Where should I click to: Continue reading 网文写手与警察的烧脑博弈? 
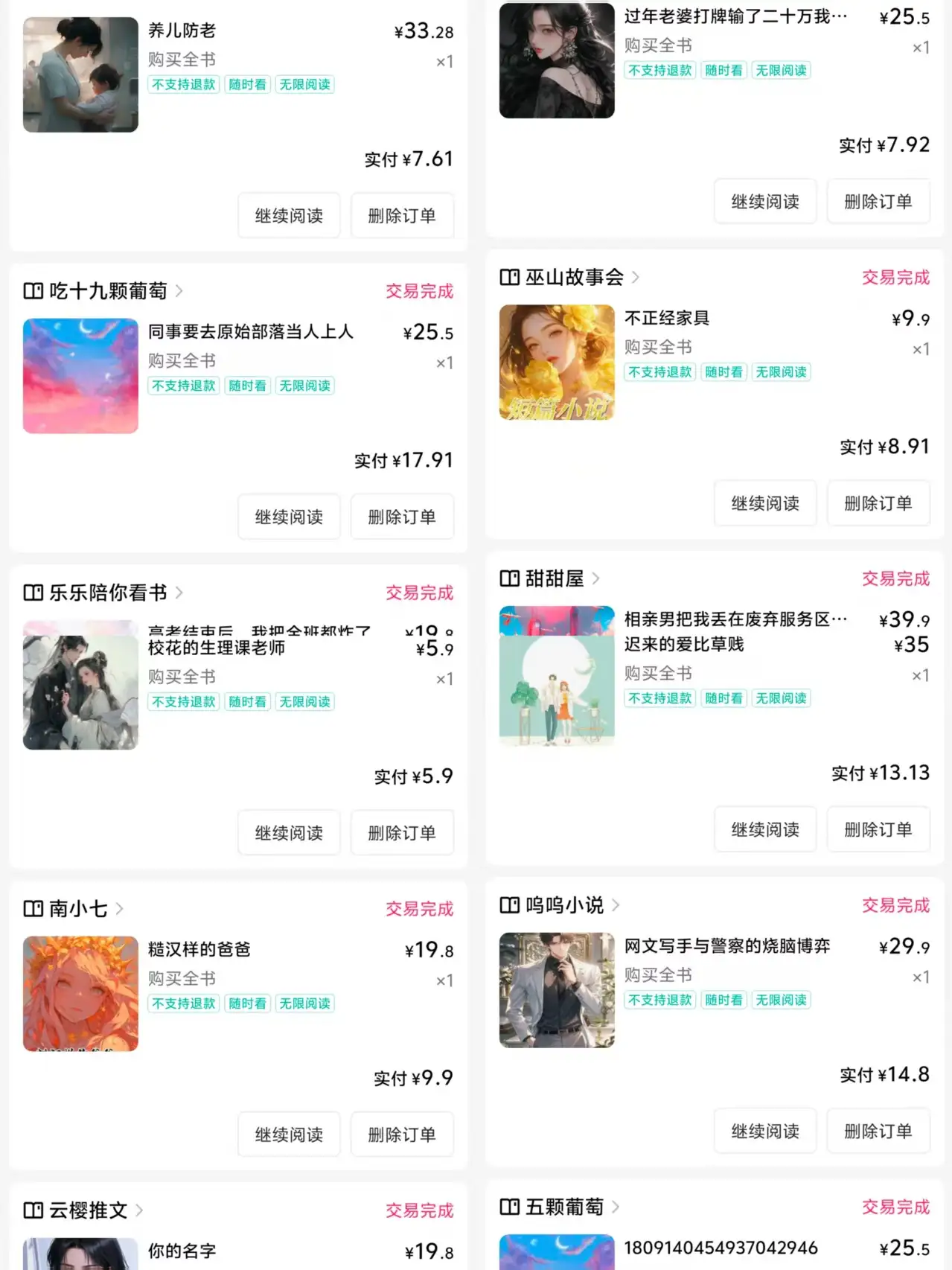(x=765, y=1132)
